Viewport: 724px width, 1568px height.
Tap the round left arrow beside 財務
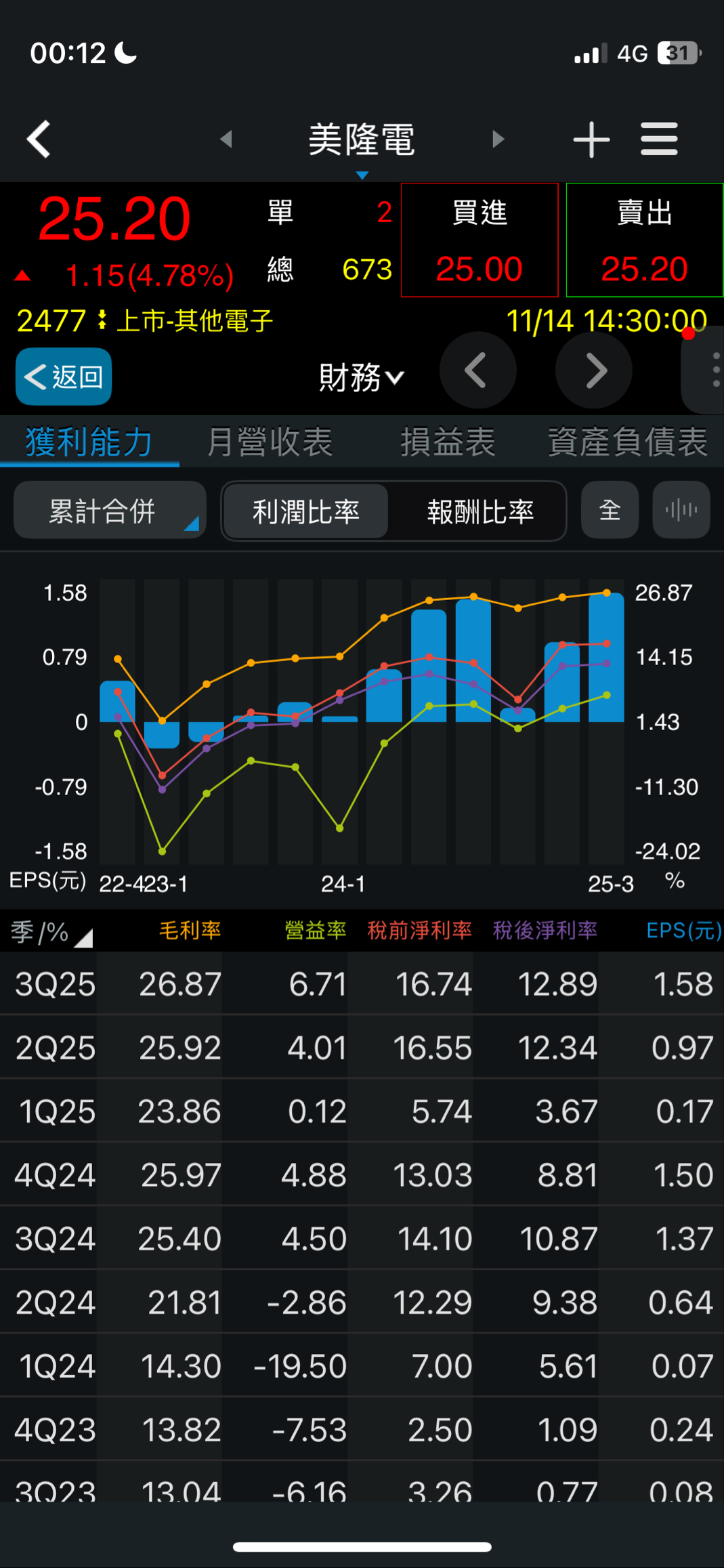[x=478, y=370]
